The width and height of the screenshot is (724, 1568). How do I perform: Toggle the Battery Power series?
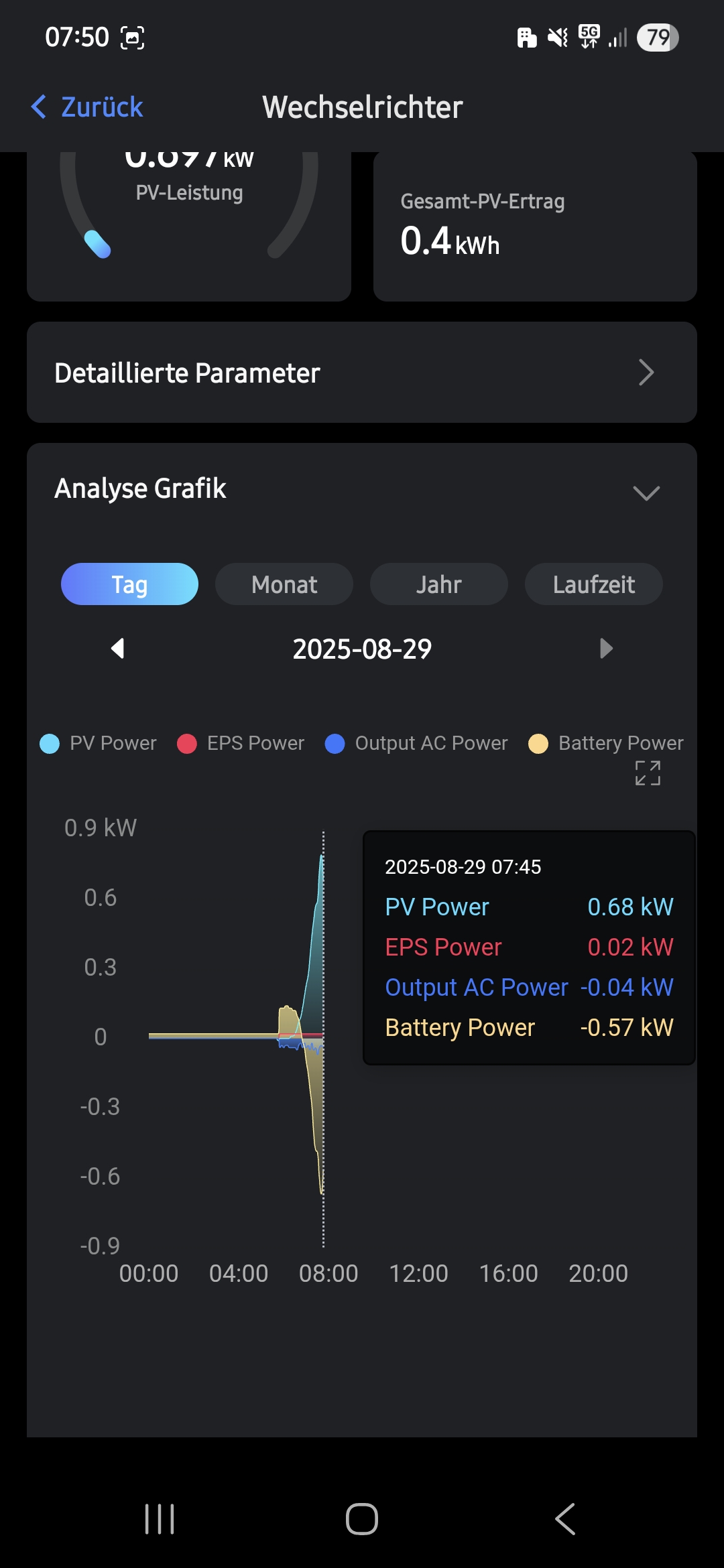pyautogui.click(x=606, y=743)
